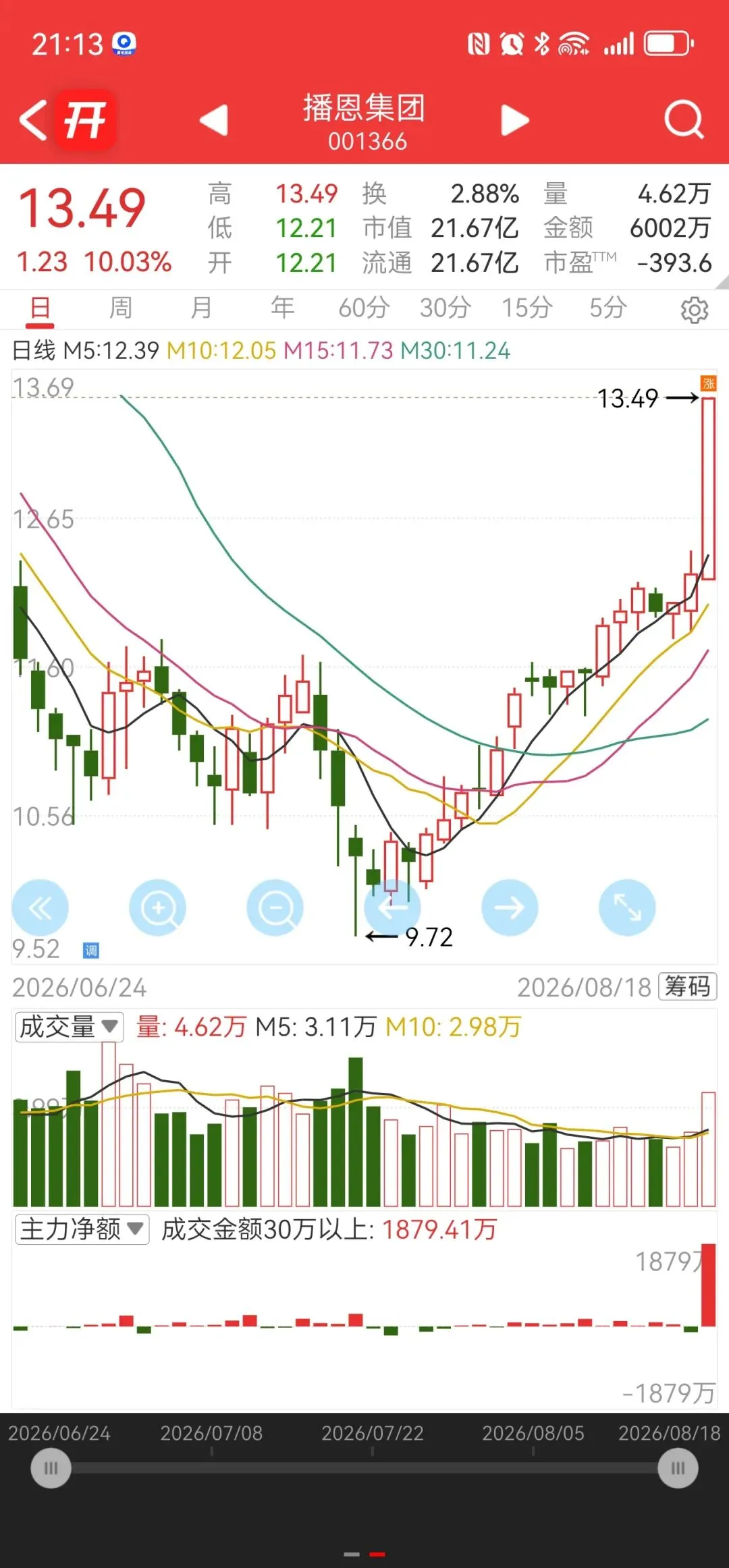Expand chart to fullscreen

click(x=627, y=907)
